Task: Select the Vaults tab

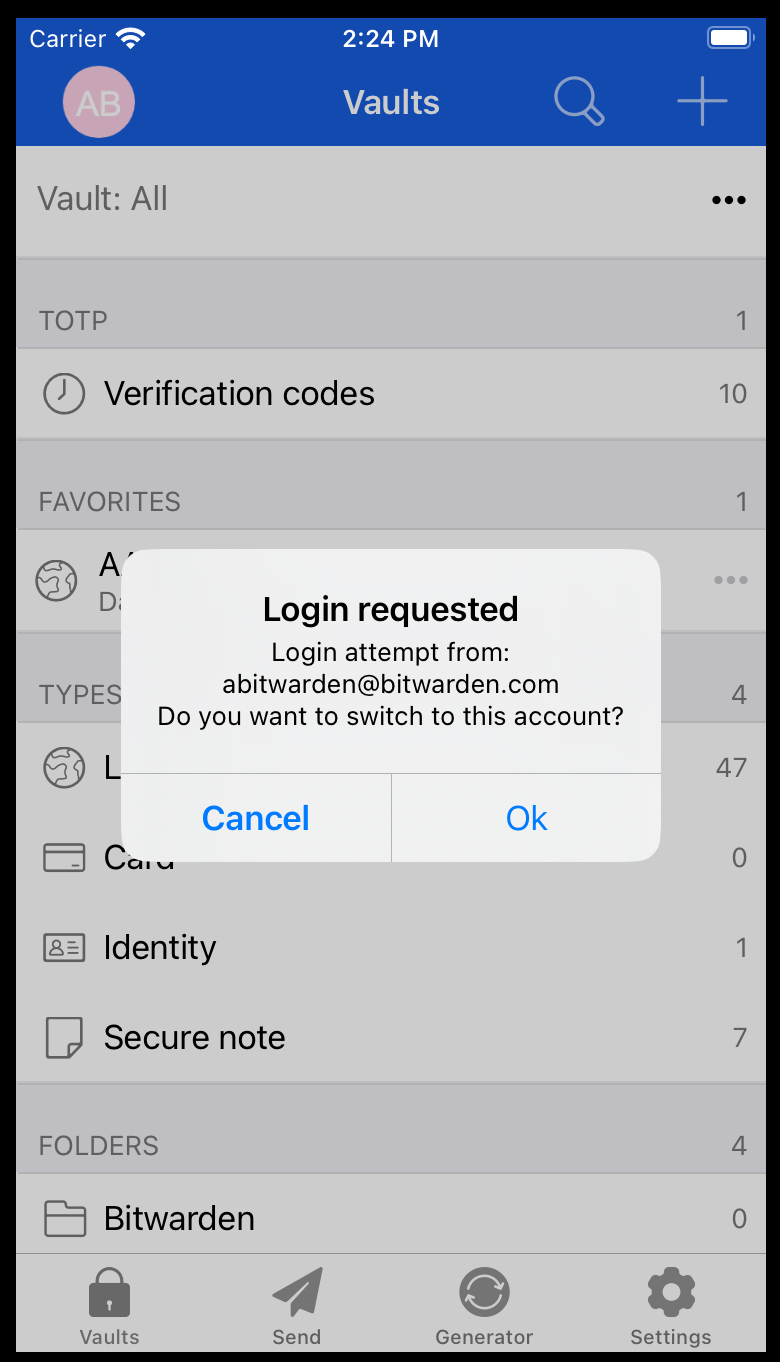Action: click(x=109, y=1306)
